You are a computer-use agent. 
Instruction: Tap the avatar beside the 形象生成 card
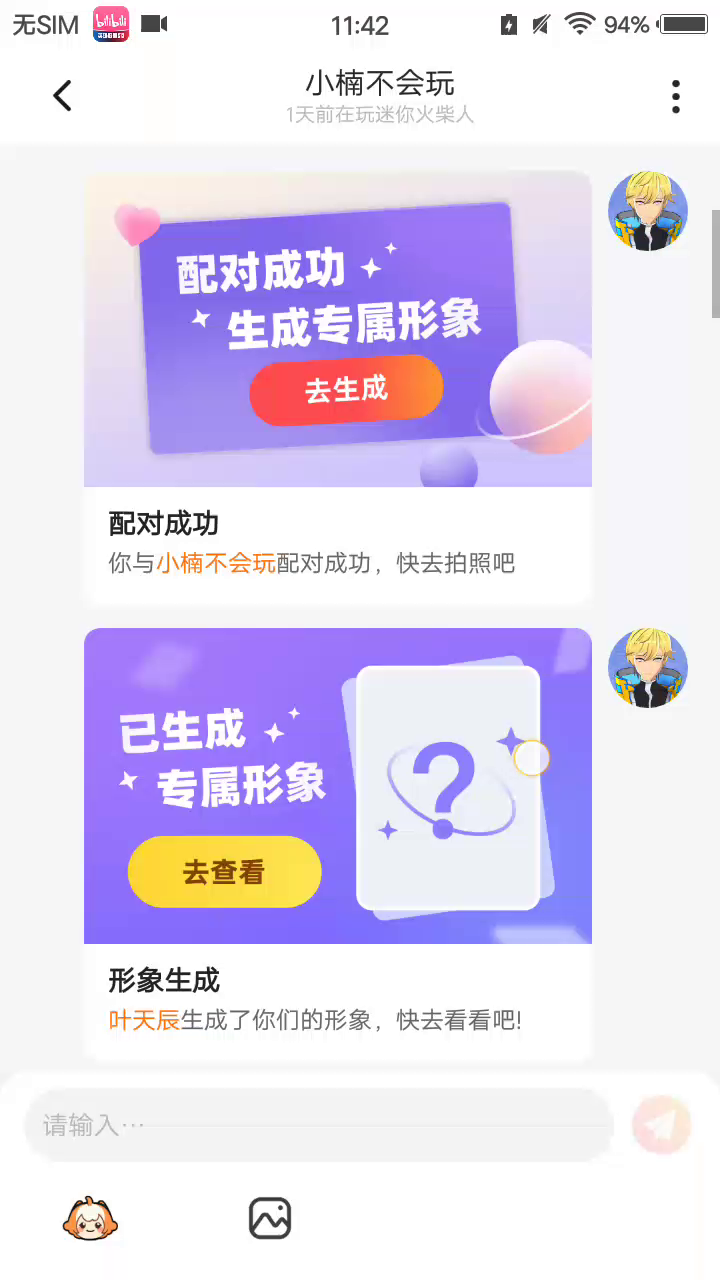click(x=648, y=668)
